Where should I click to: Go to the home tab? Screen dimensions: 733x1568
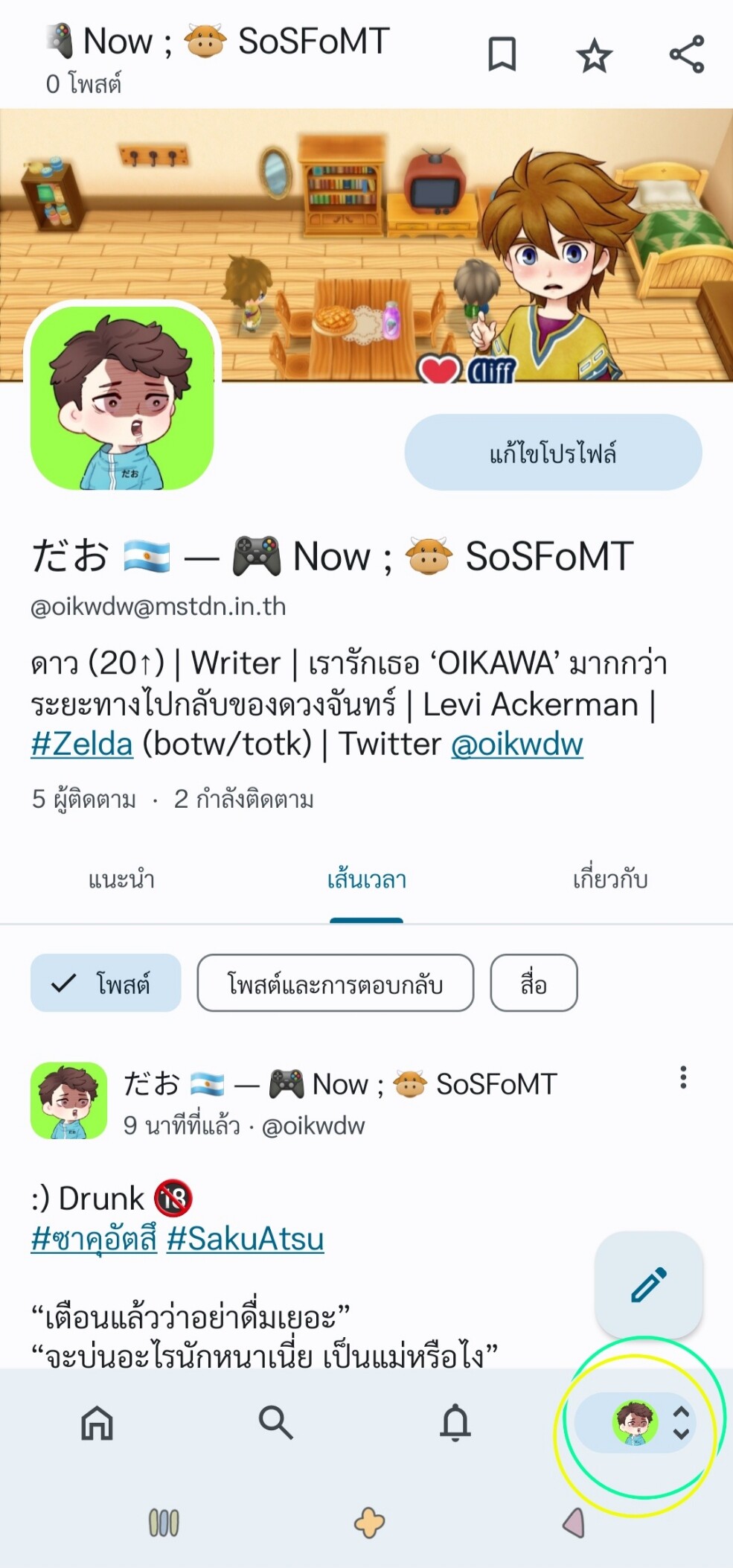[97, 1423]
